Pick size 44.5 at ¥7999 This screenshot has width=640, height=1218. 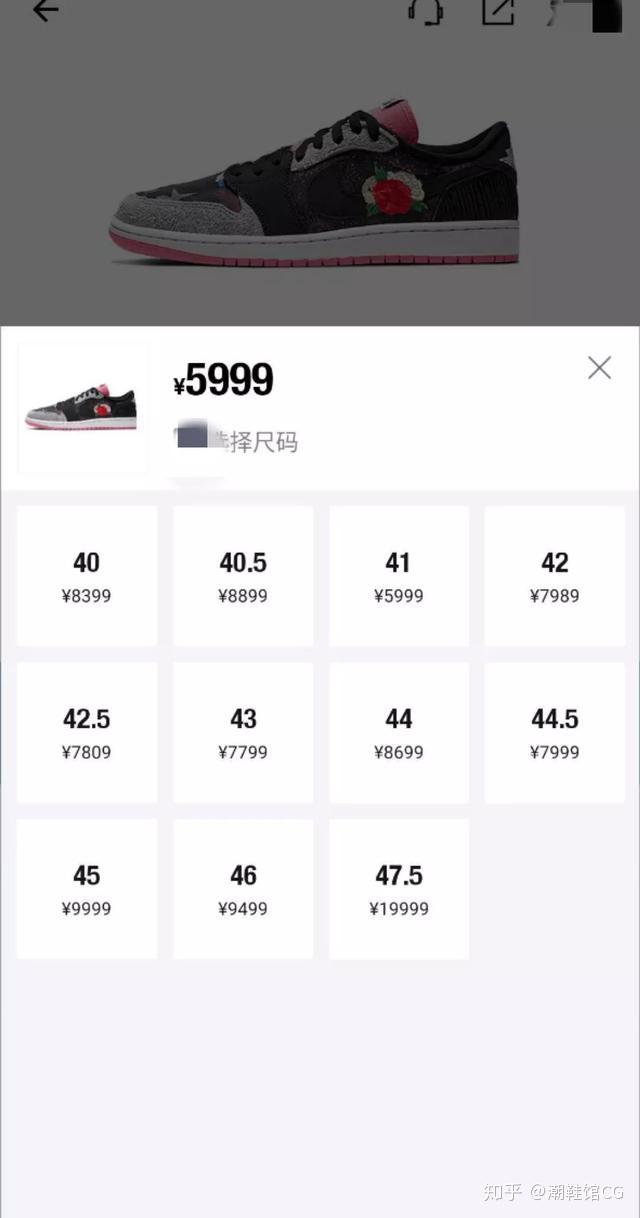pyautogui.click(x=555, y=732)
